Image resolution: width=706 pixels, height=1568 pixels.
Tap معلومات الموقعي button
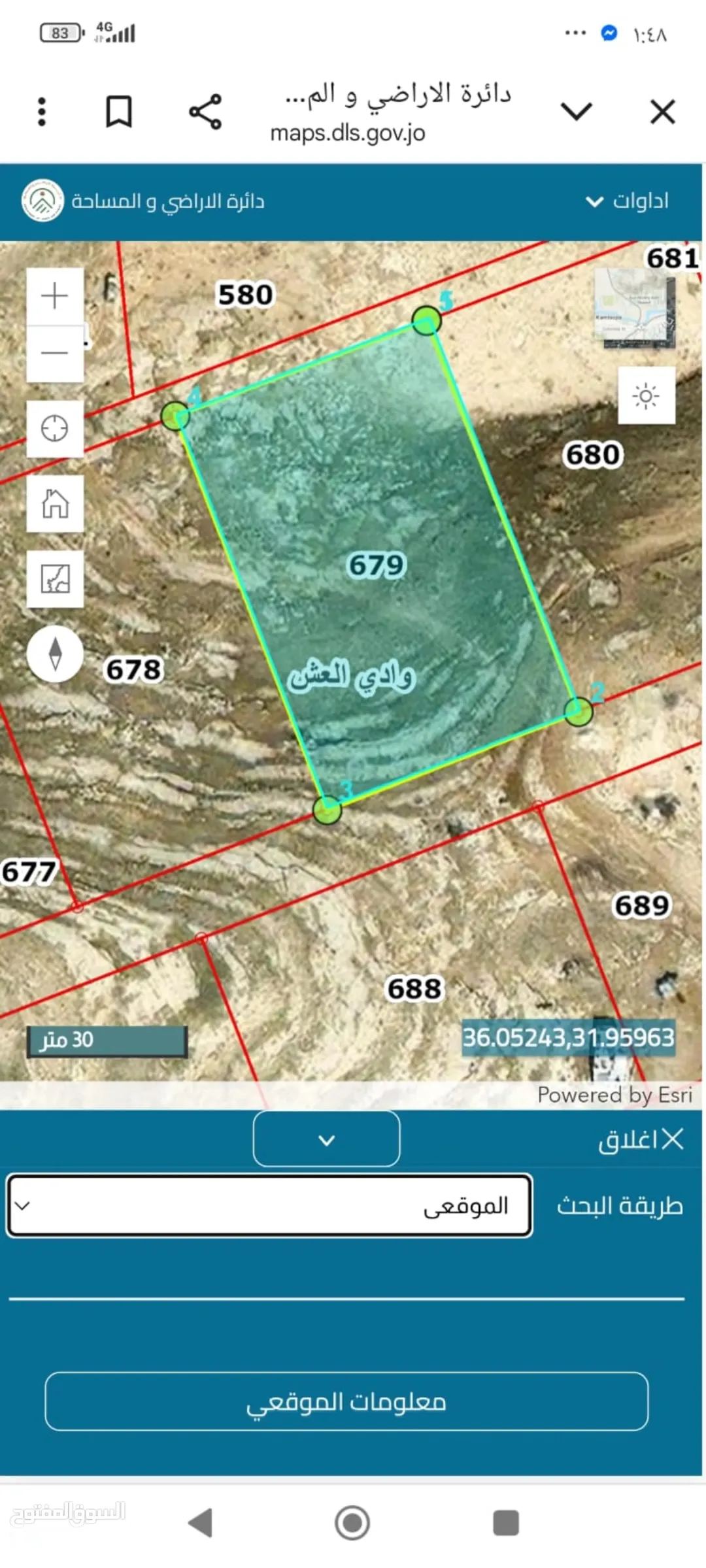pyautogui.click(x=346, y=1401)
